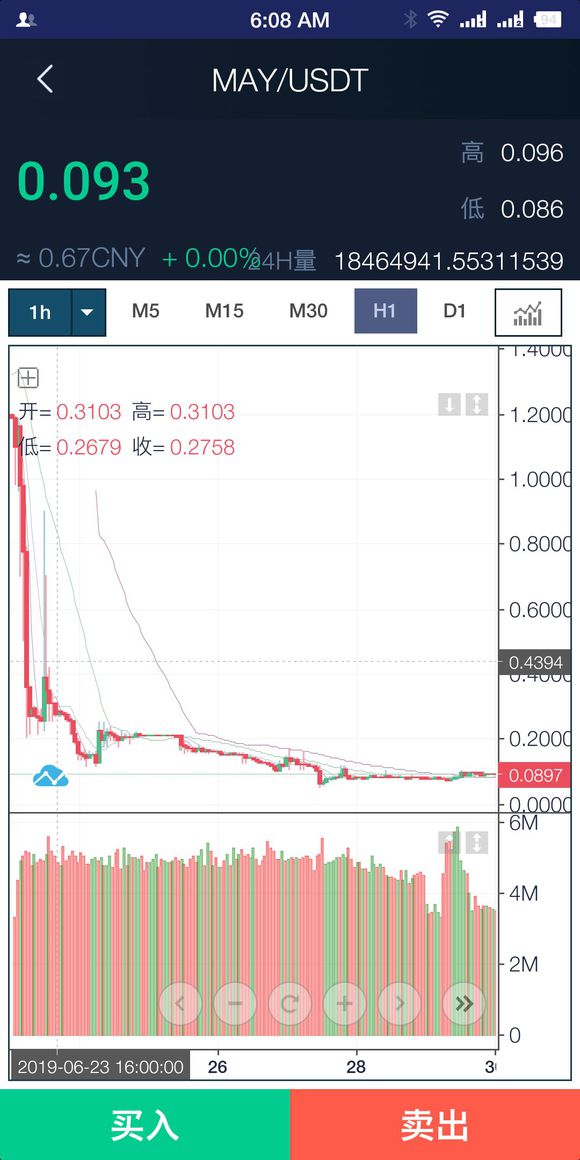This screenshot has height=1160, width=580.
Task: Select the M15 timeframe
Action: (x=224, y=311)
